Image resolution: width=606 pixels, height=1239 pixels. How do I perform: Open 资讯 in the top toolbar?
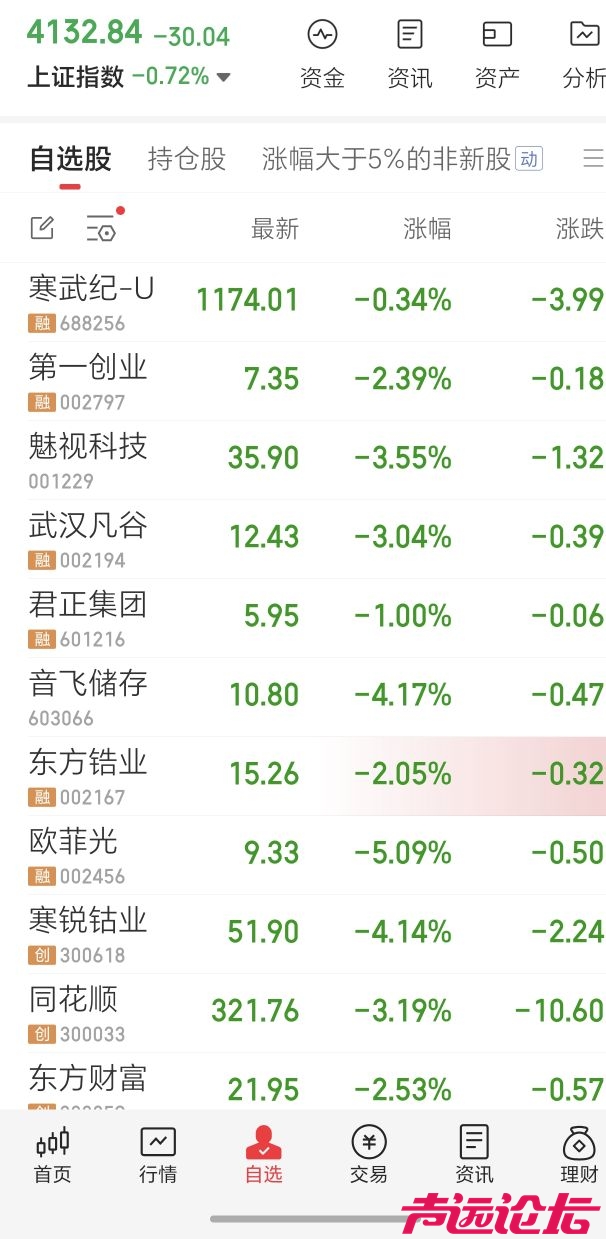tap(410, 53)
